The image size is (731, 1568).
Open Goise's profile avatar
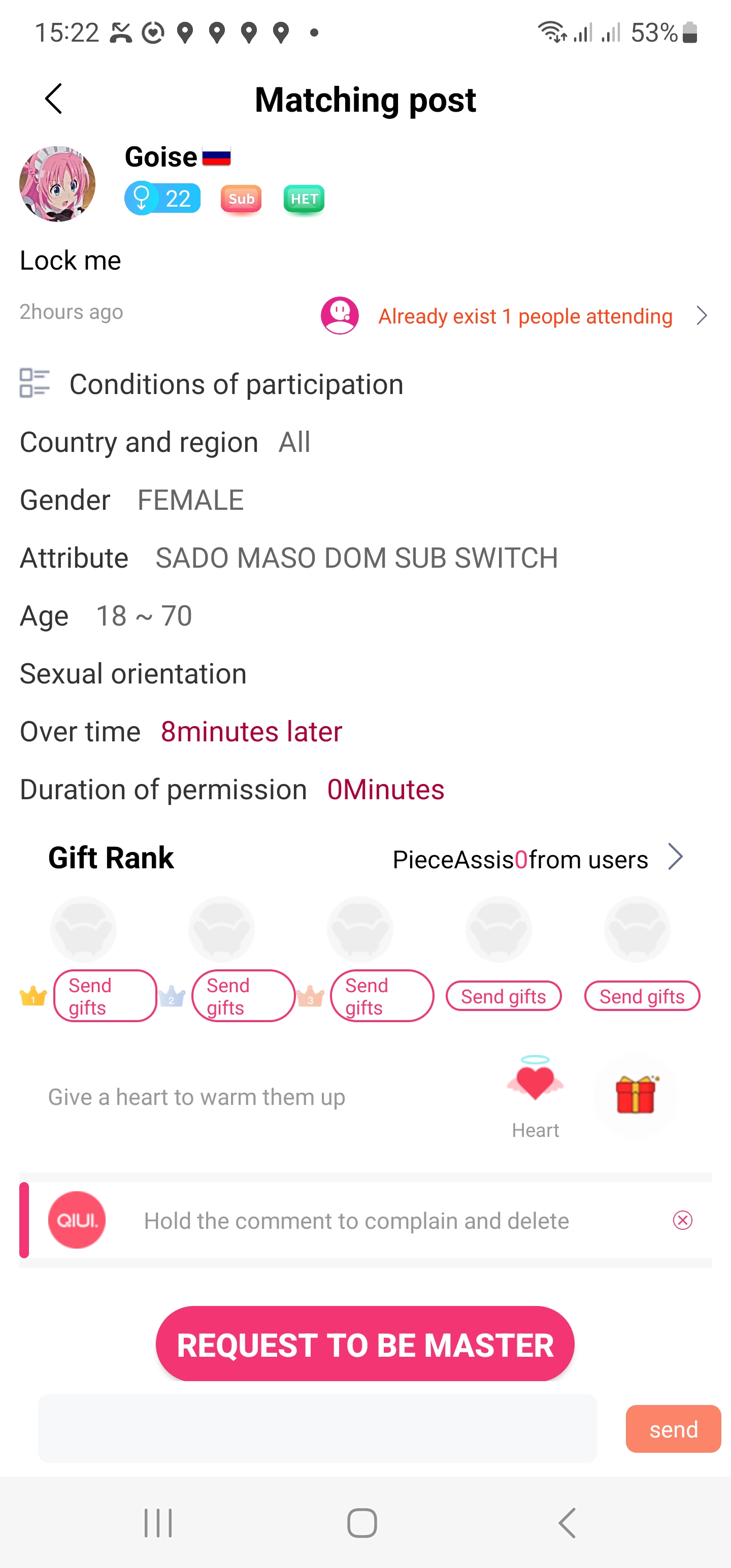point(57,183)
